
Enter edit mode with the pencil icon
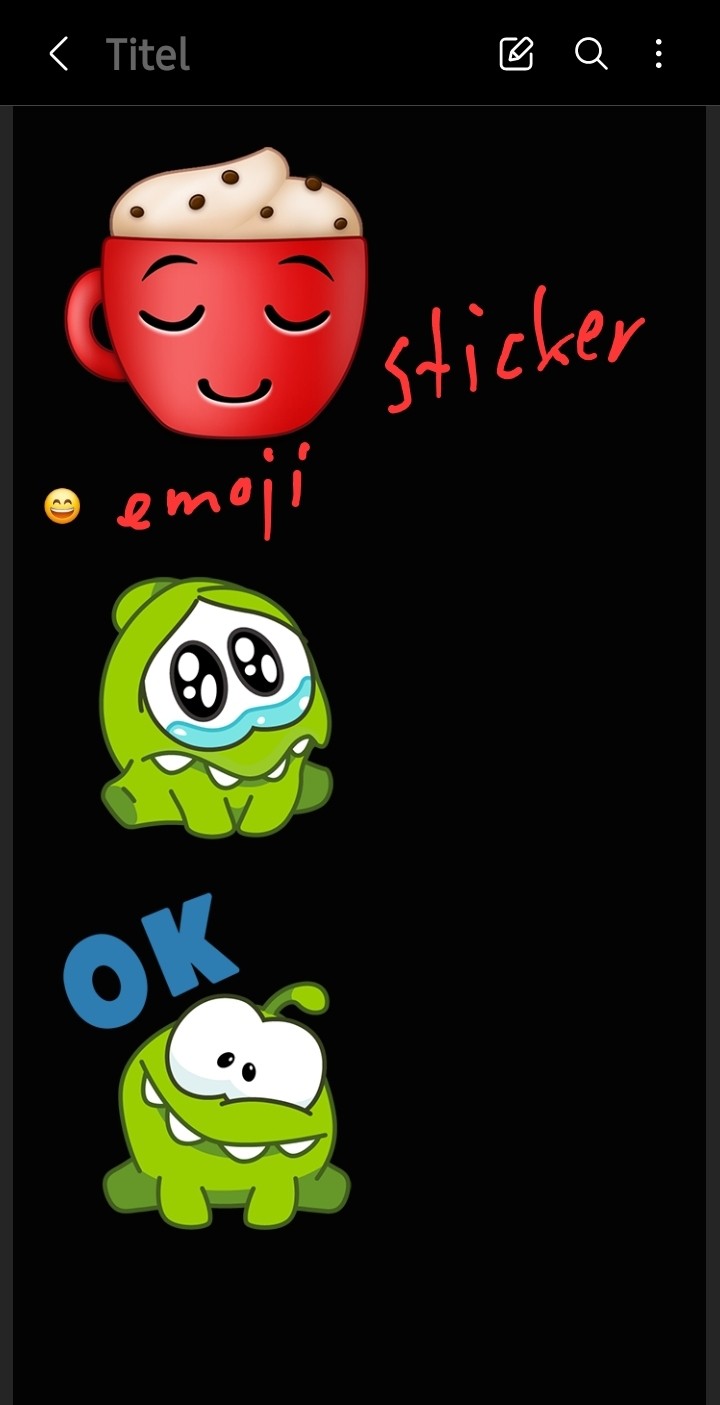coord(516,54)
